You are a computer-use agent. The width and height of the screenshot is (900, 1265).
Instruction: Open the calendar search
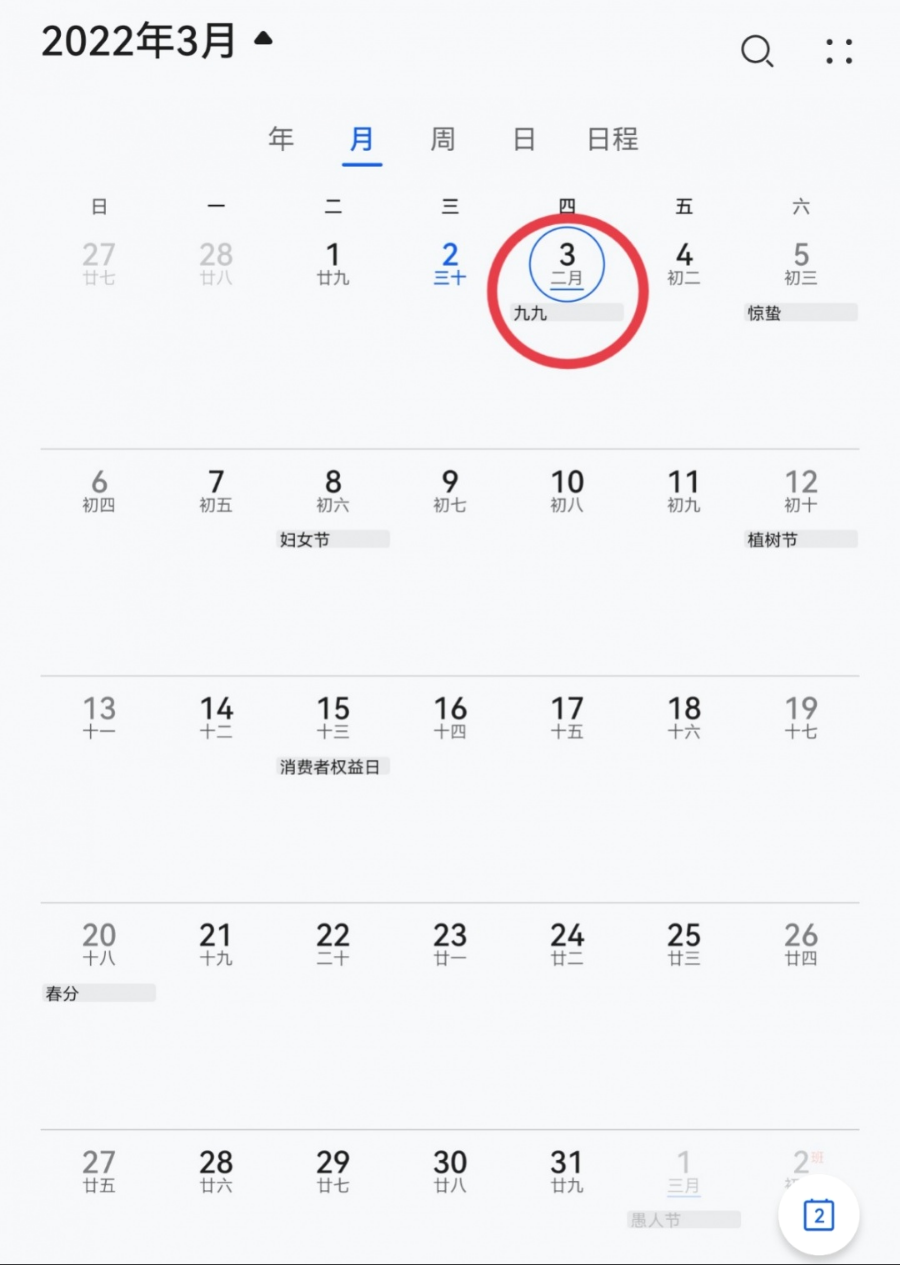click(x=756, y=51)
